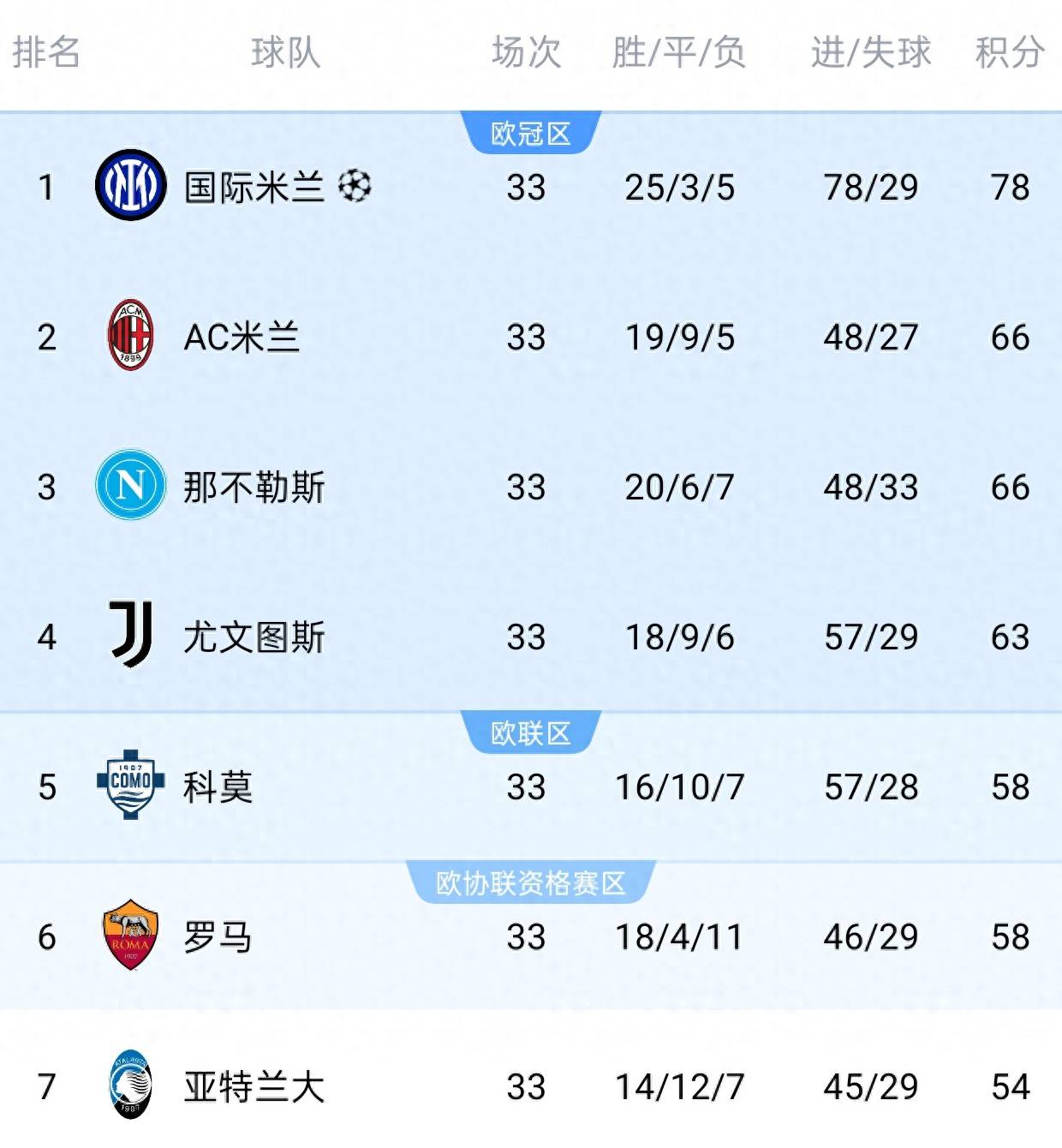Viewport: 1062px width, 1148px height.
Task: Select Juventus points value 63
Action: coord(1011,635)
